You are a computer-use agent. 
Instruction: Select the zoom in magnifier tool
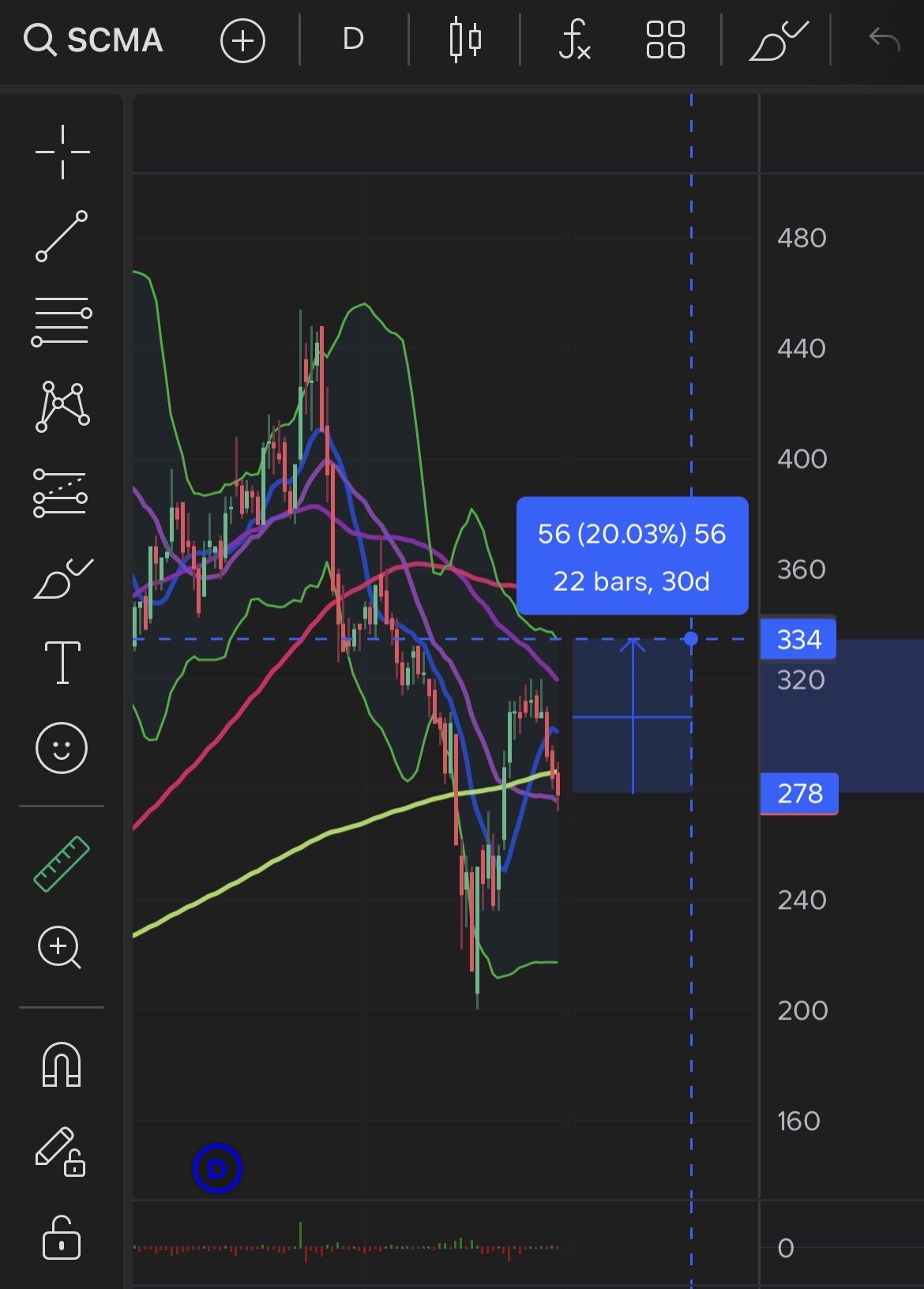coord(60,947)
